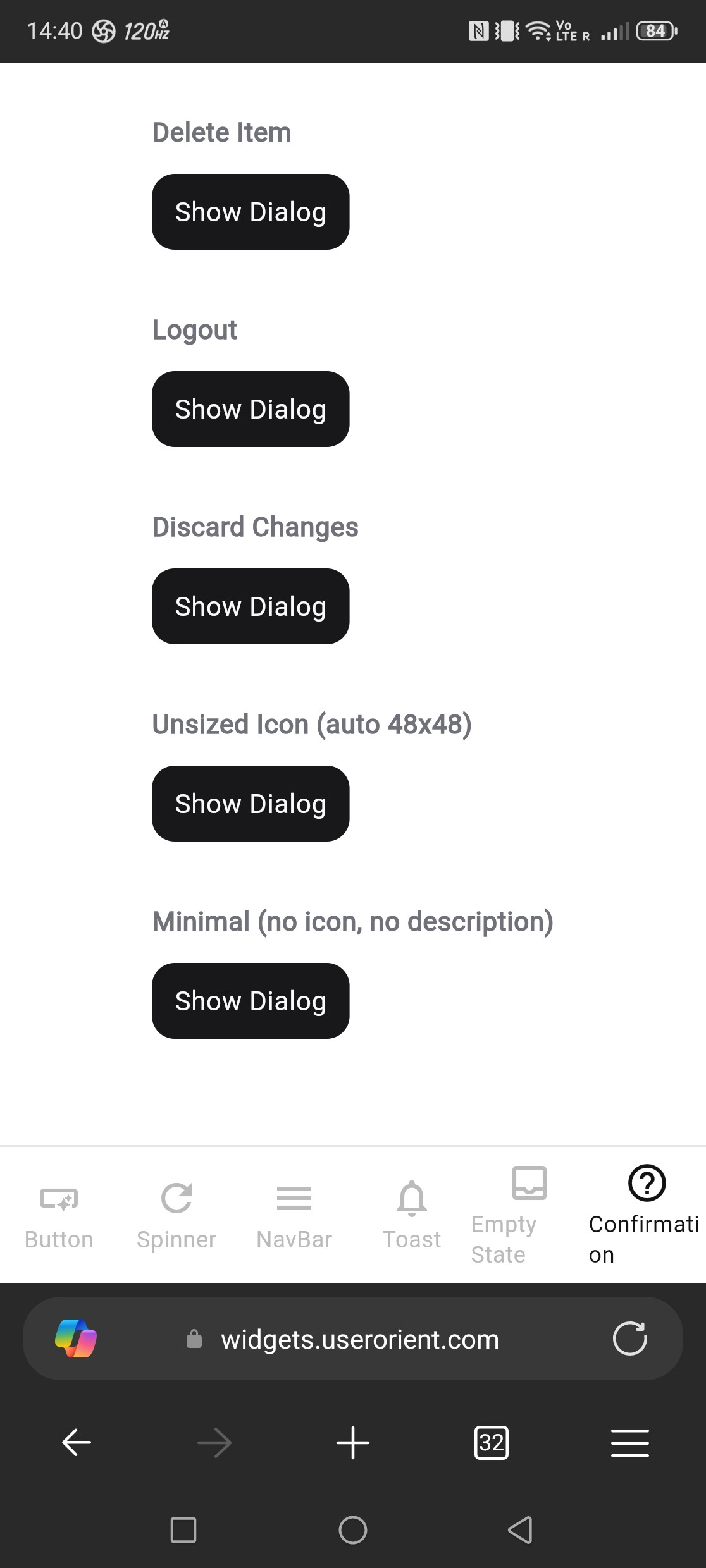Tap the Copilot icon in address bar

76,1338
